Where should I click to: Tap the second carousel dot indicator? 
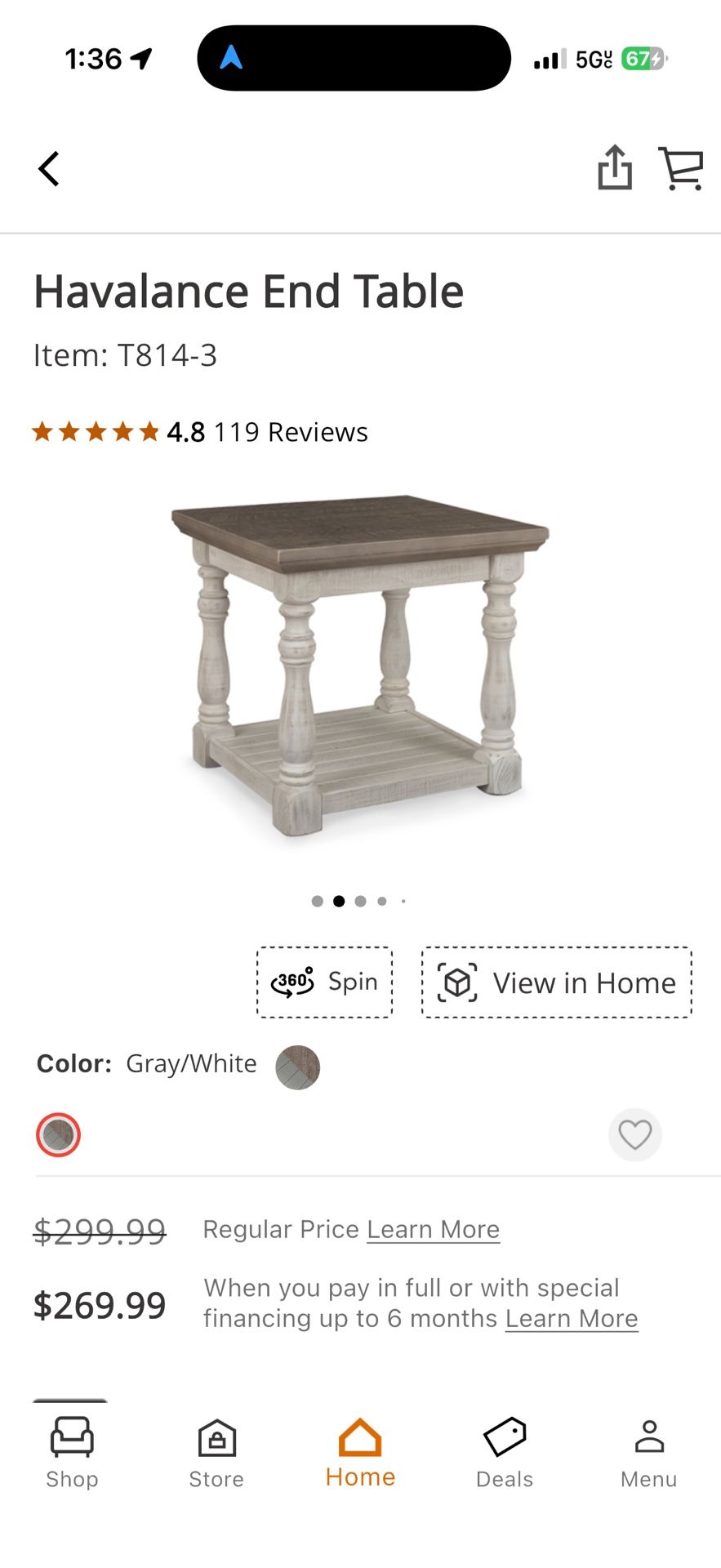click(x=339, y=901)
